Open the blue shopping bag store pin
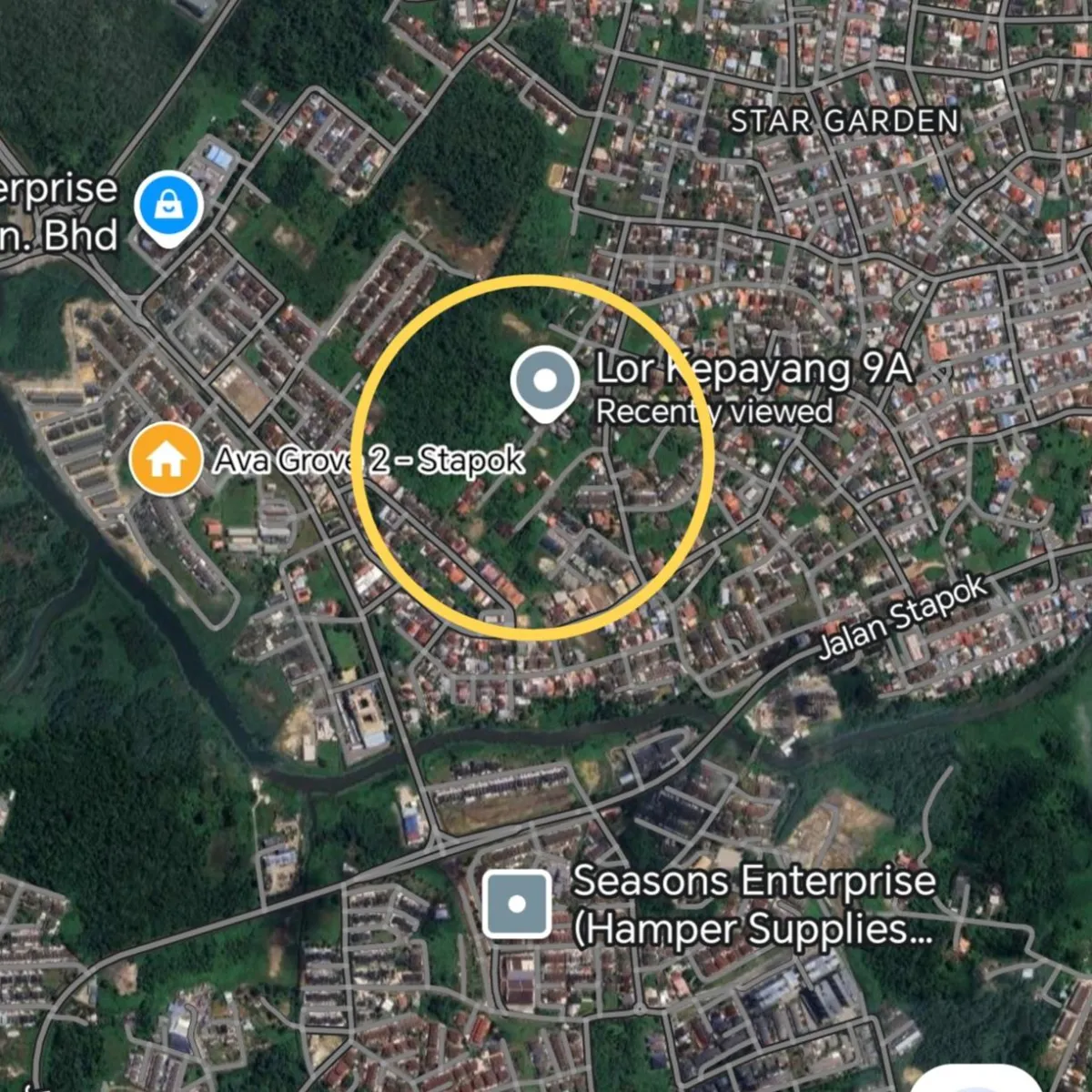 168,207
